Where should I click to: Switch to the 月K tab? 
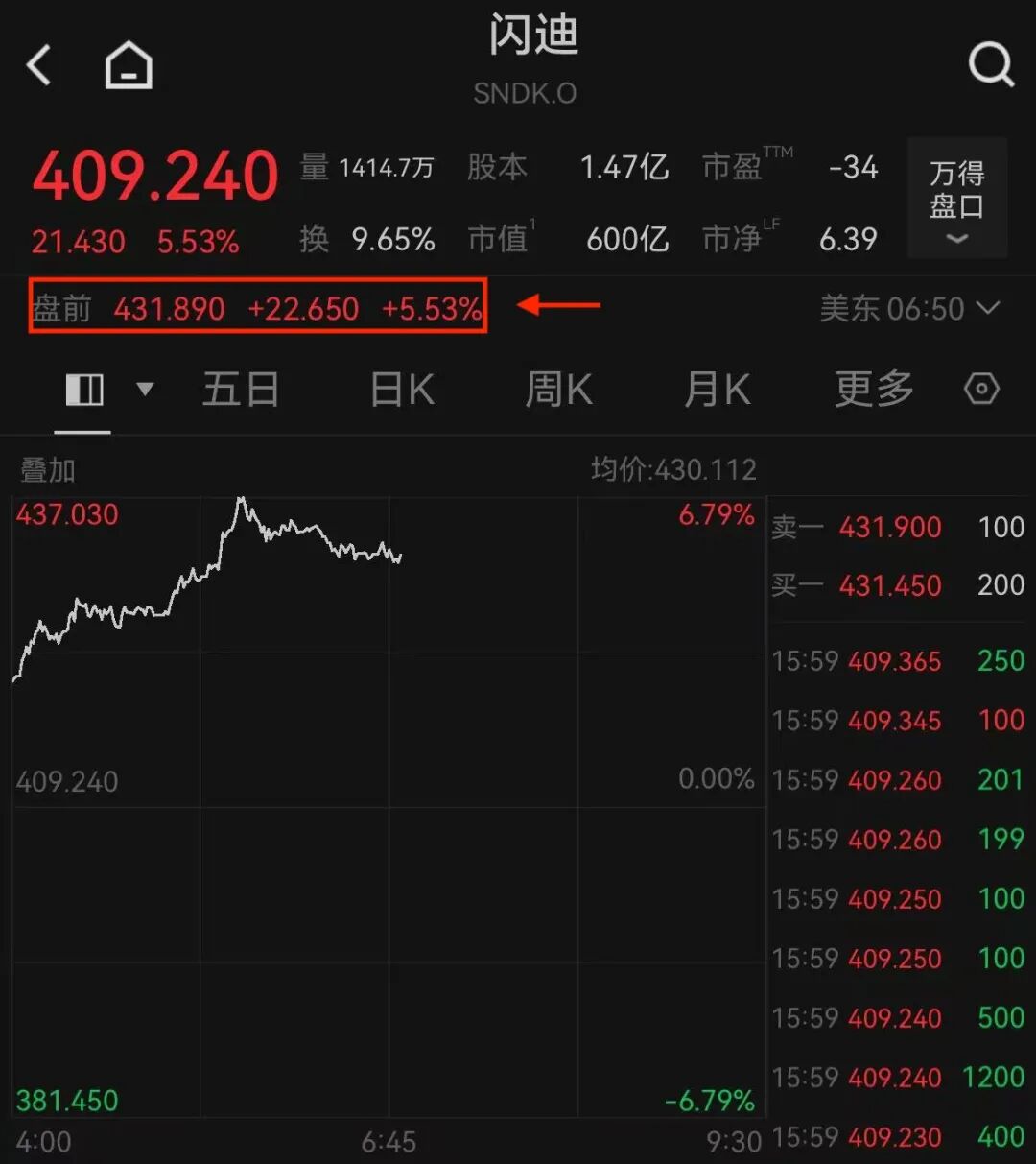click(x=717, y=390)
